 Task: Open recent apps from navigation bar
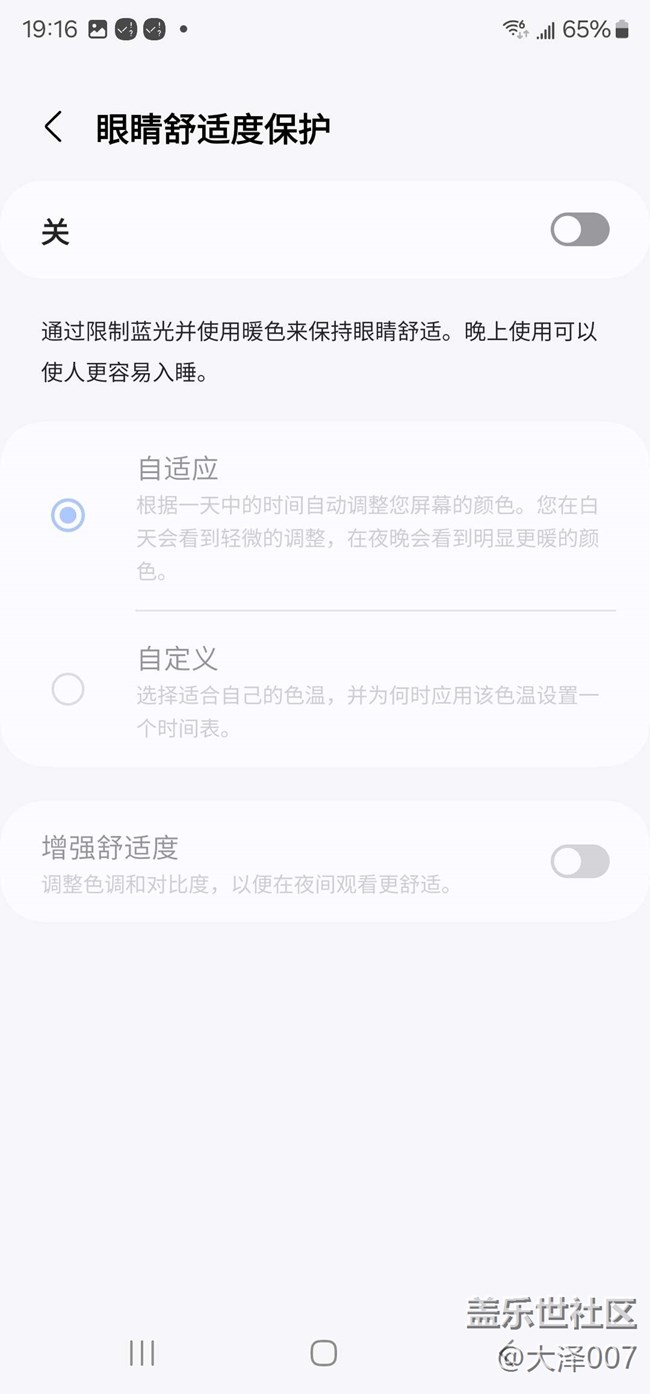(x=142, y=1353)
